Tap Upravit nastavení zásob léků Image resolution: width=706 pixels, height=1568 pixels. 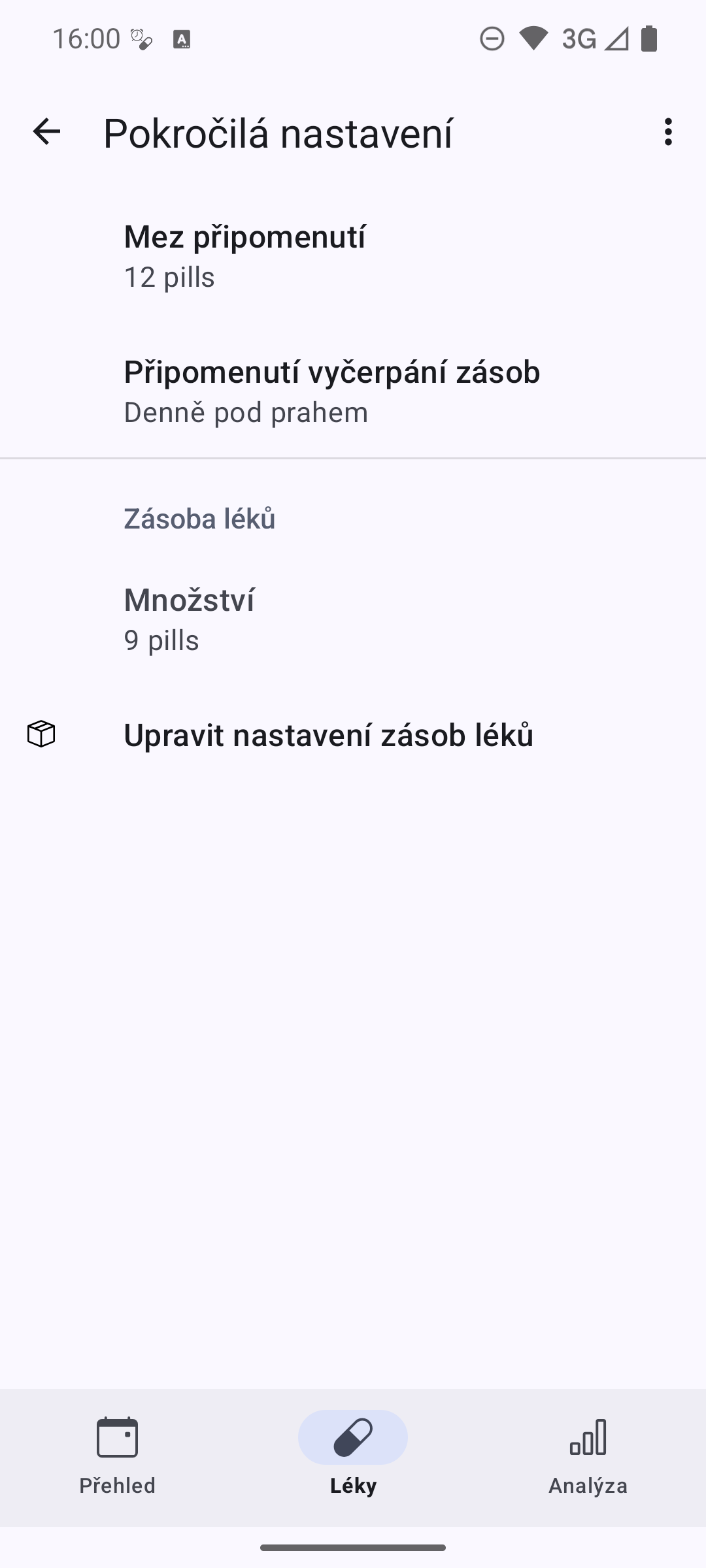353,735
